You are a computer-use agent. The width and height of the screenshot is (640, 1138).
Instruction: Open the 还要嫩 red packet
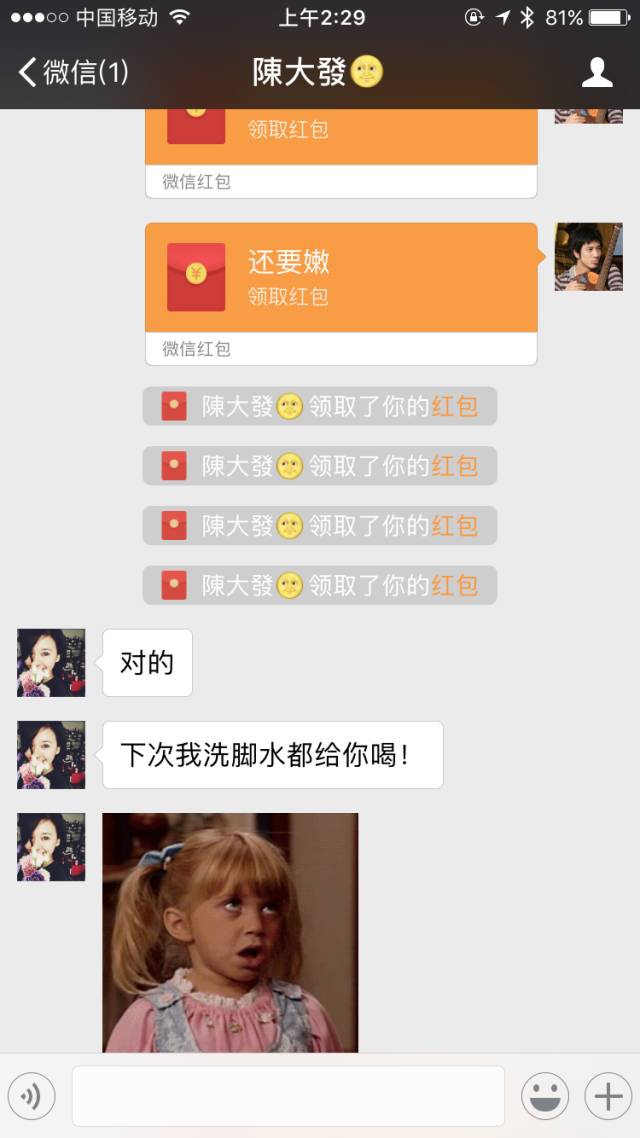click(x=341, y=293)
